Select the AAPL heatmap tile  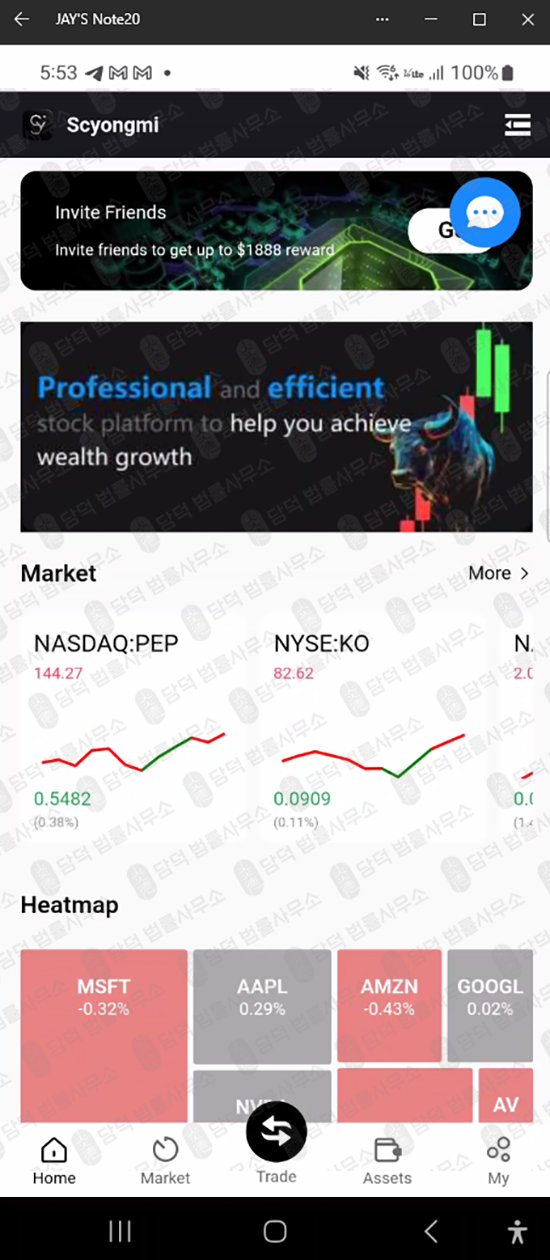(x=262, y=1006)
